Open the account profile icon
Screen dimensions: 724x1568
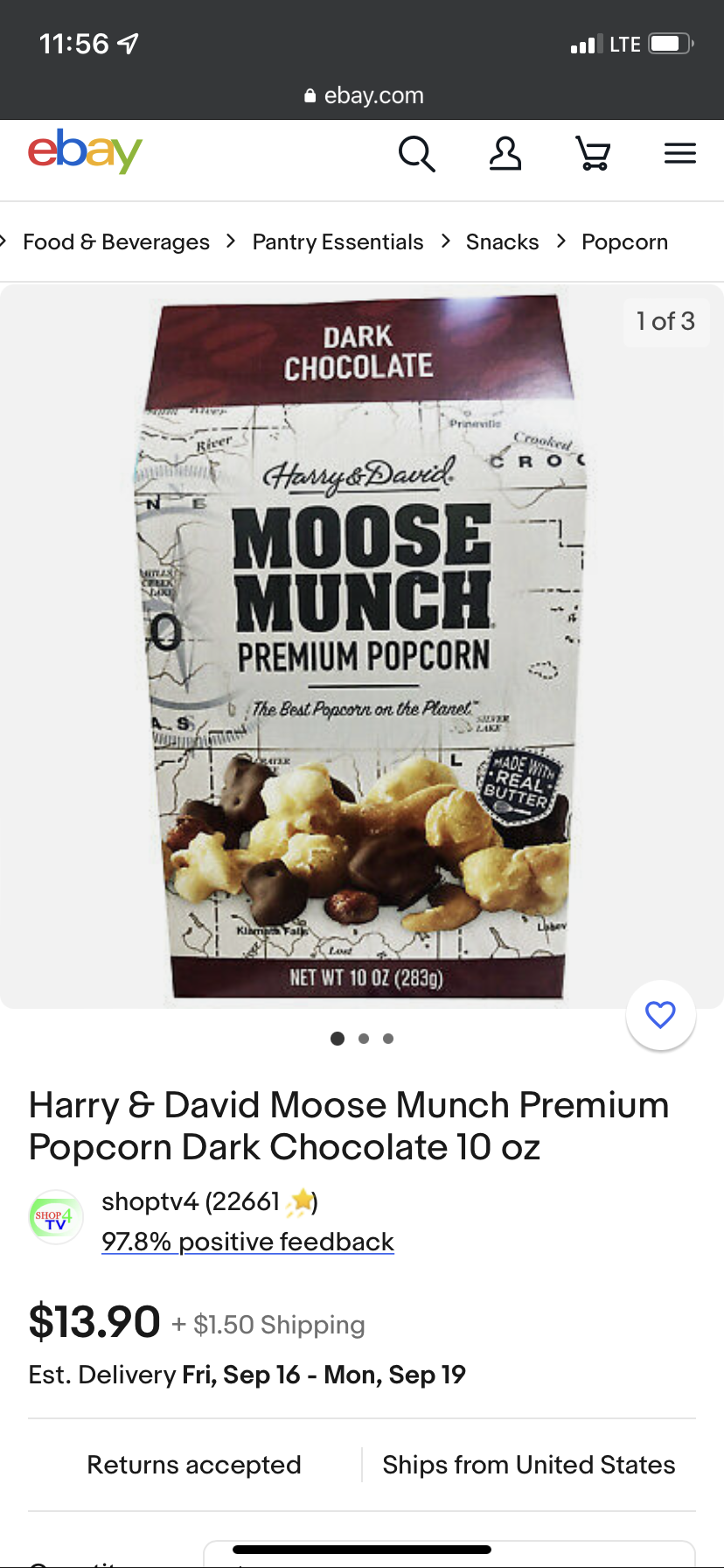click(505, 154)
